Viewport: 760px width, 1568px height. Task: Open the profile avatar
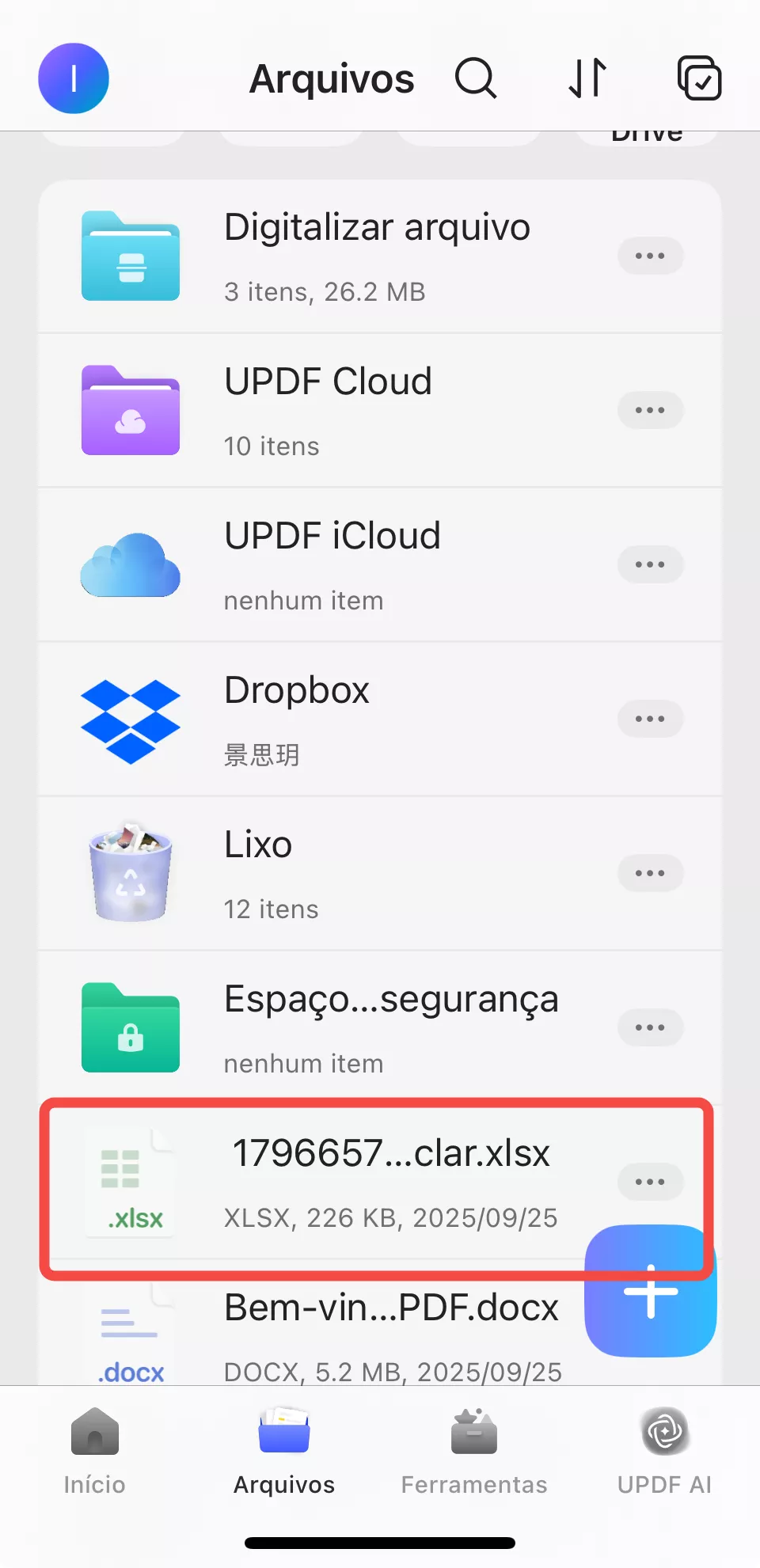(74, 78)
